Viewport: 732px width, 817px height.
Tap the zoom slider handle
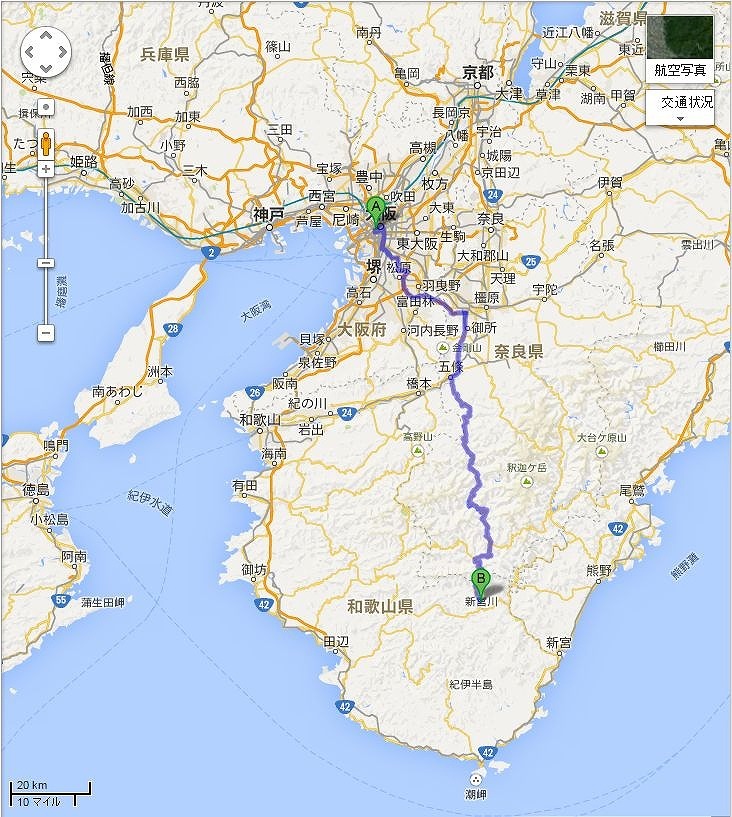(x=46, y=263)
